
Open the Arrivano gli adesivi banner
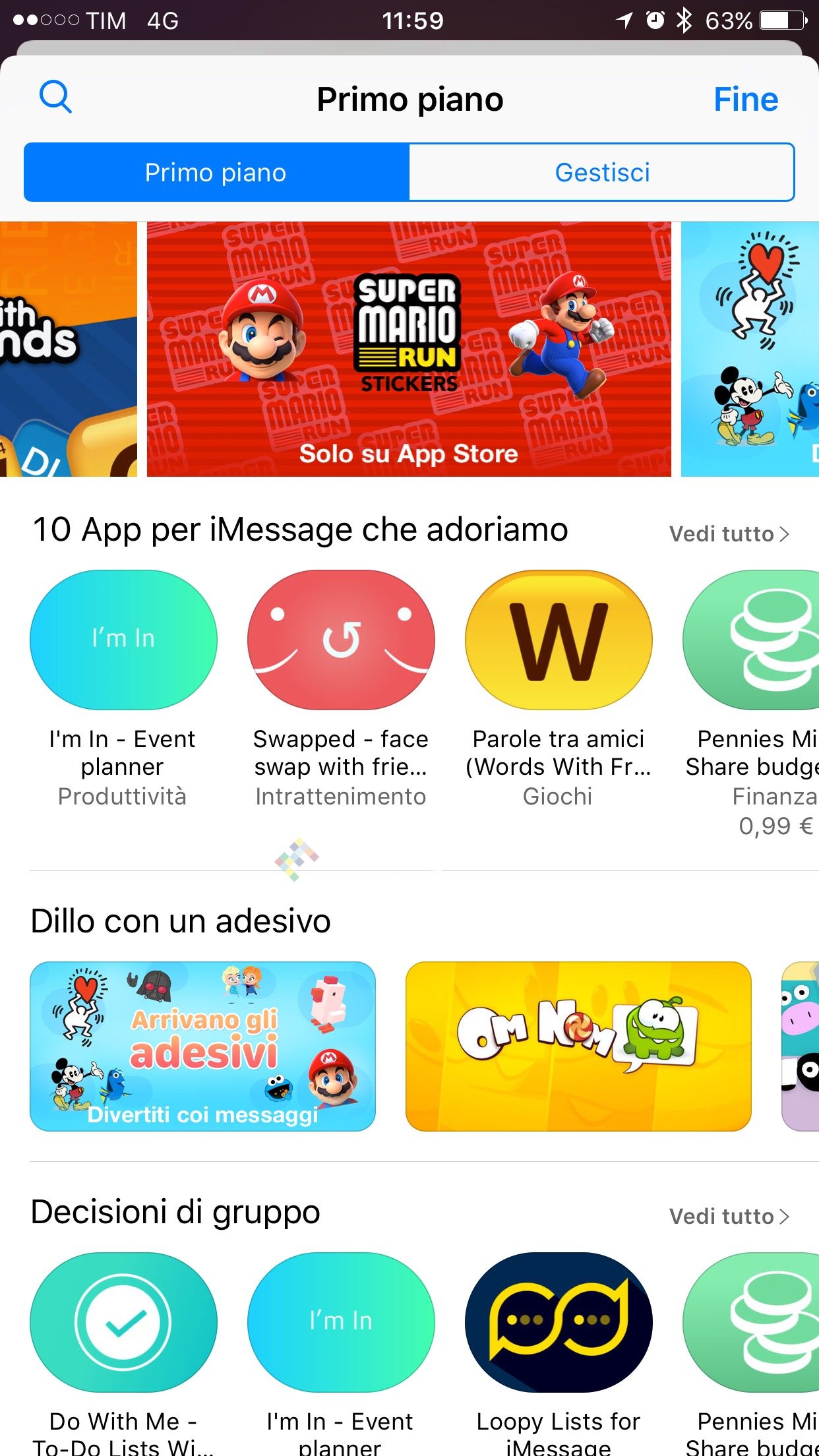pos(202,1046)
